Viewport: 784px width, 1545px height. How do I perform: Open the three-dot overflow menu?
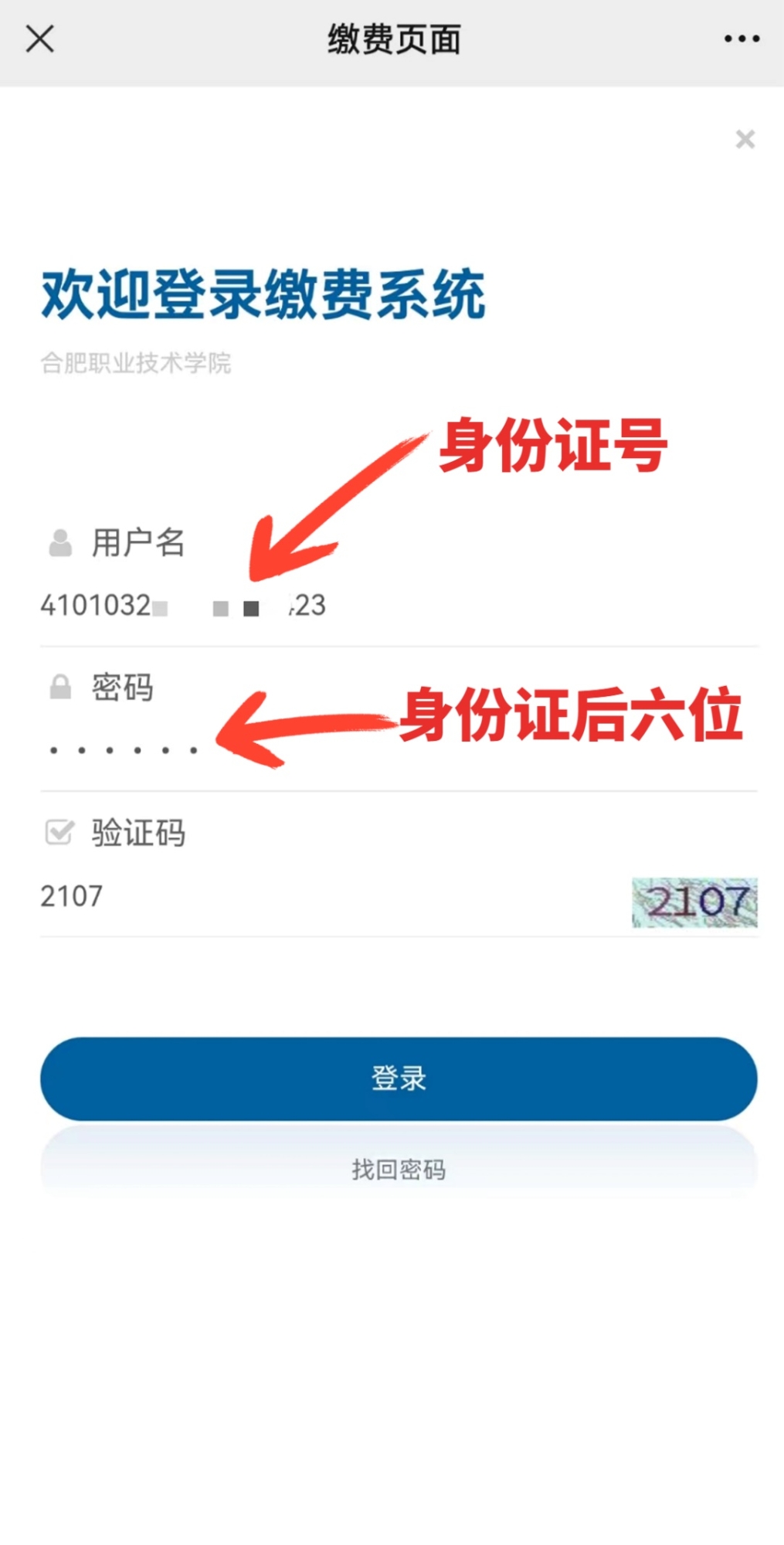[x=742, y=39]
